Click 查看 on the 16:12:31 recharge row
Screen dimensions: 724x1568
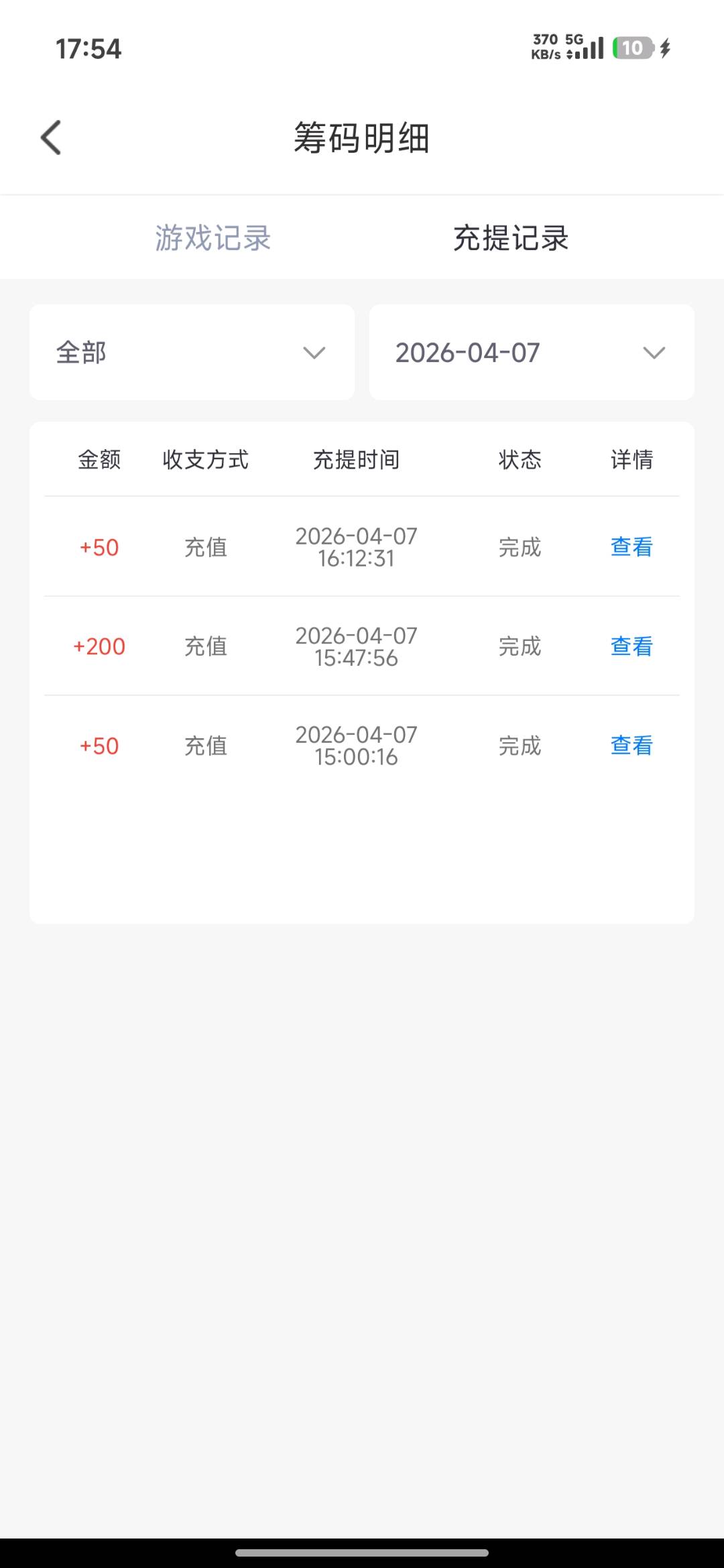click(629, 547)
